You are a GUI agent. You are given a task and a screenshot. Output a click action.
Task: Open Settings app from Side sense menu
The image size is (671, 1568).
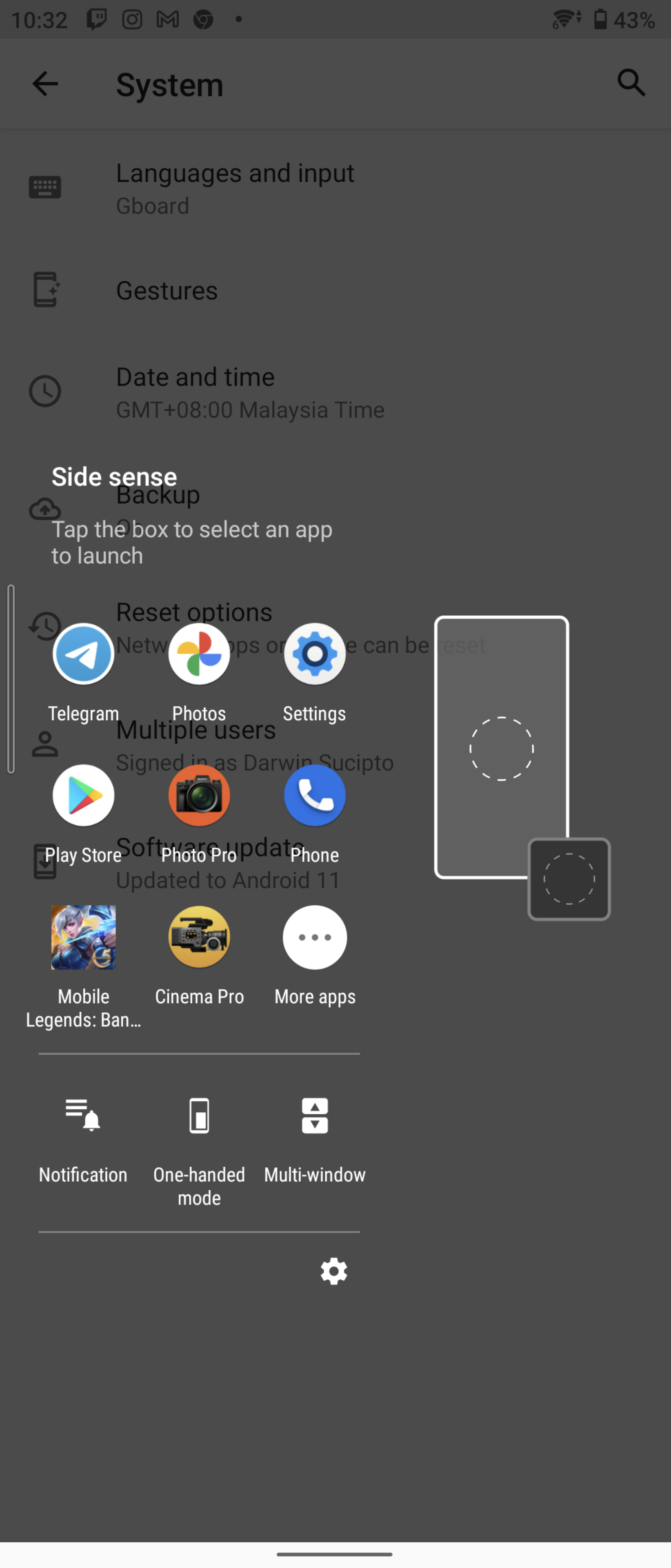pos(315,654)
